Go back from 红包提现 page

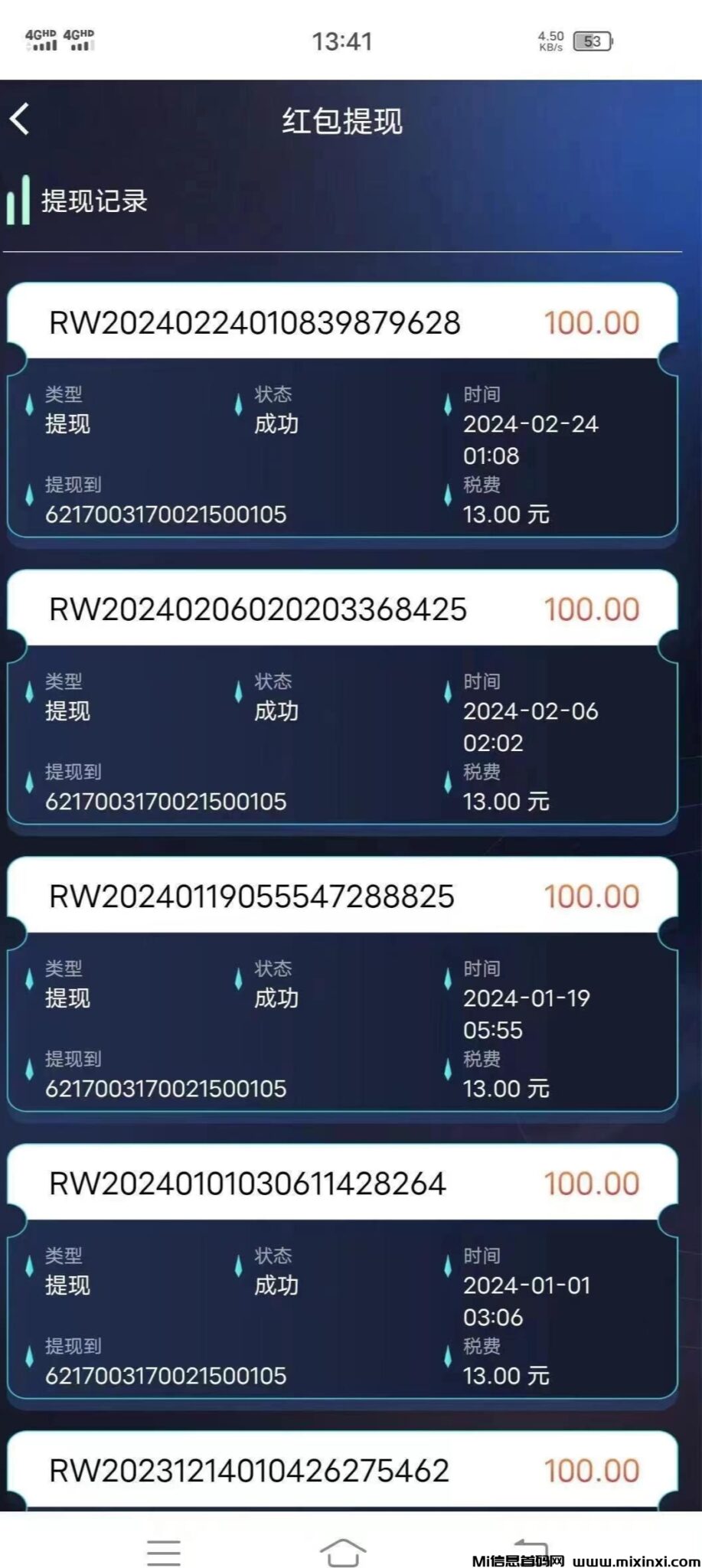coord(20,119)
